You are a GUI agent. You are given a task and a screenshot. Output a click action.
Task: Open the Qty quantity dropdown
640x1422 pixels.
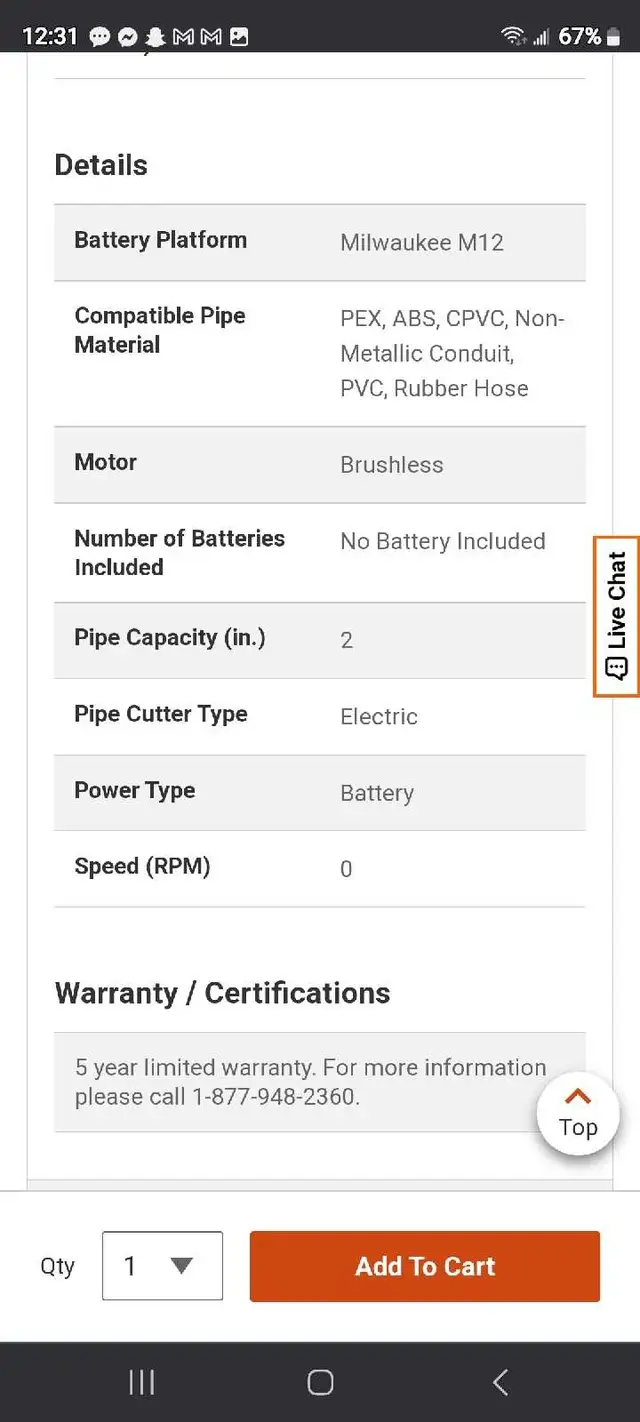162,1266
